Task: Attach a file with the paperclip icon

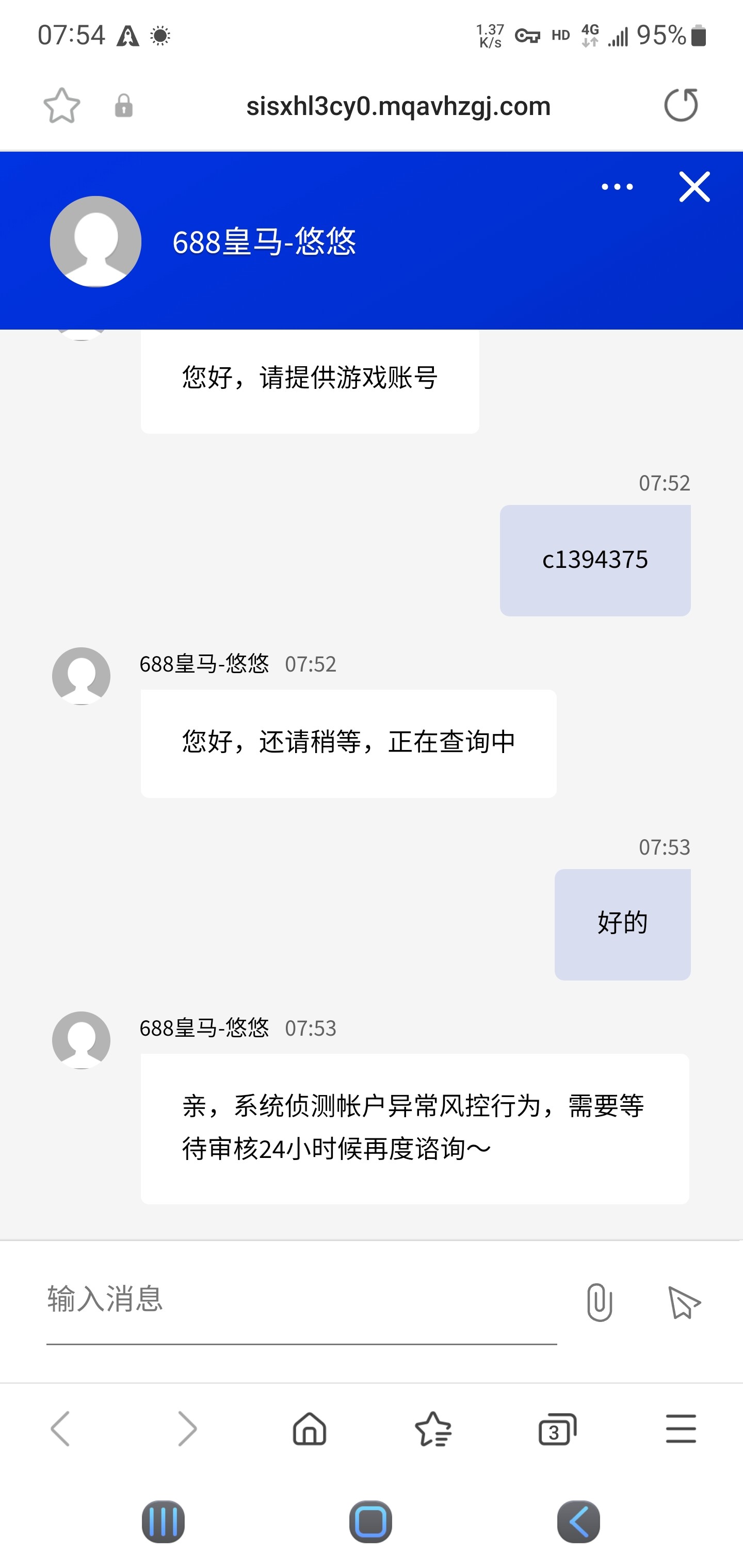Action: pos(599,1302)
